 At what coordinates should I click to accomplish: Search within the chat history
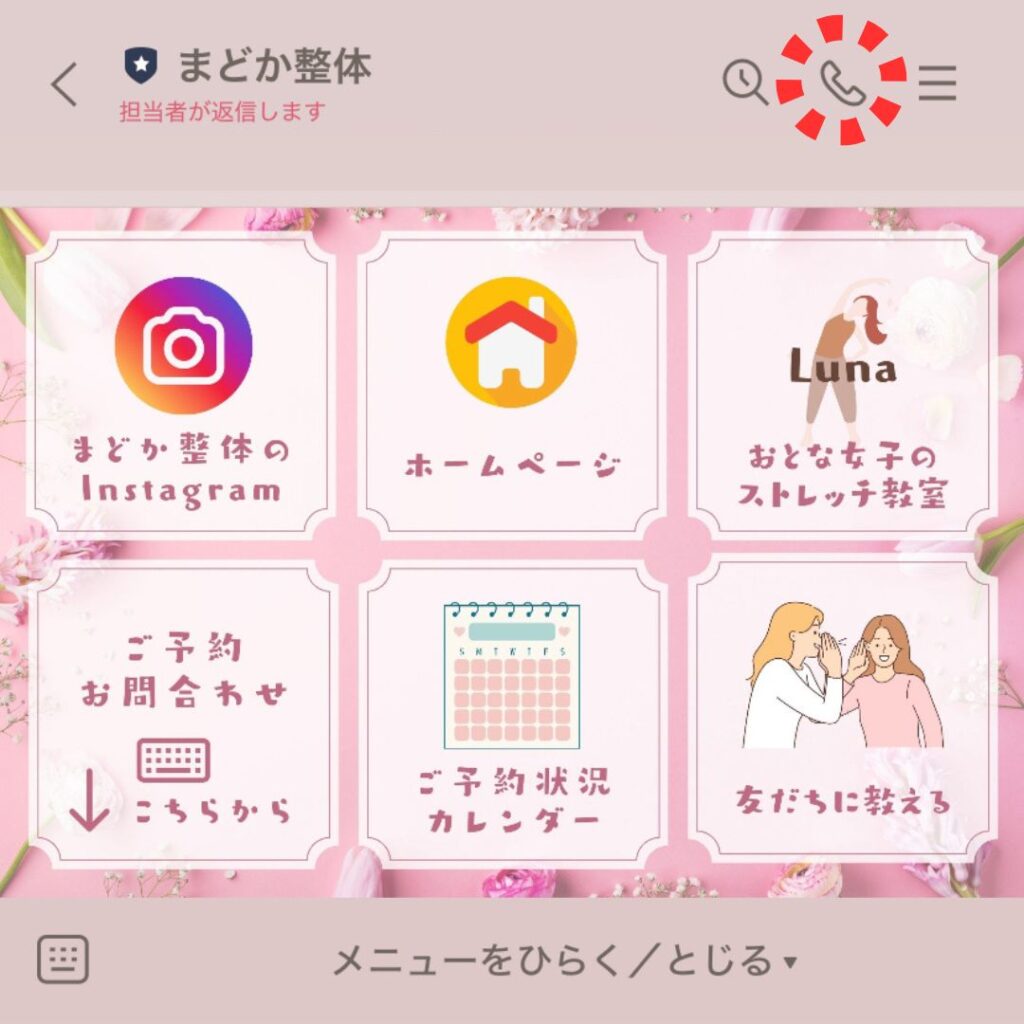click(745, 82)
